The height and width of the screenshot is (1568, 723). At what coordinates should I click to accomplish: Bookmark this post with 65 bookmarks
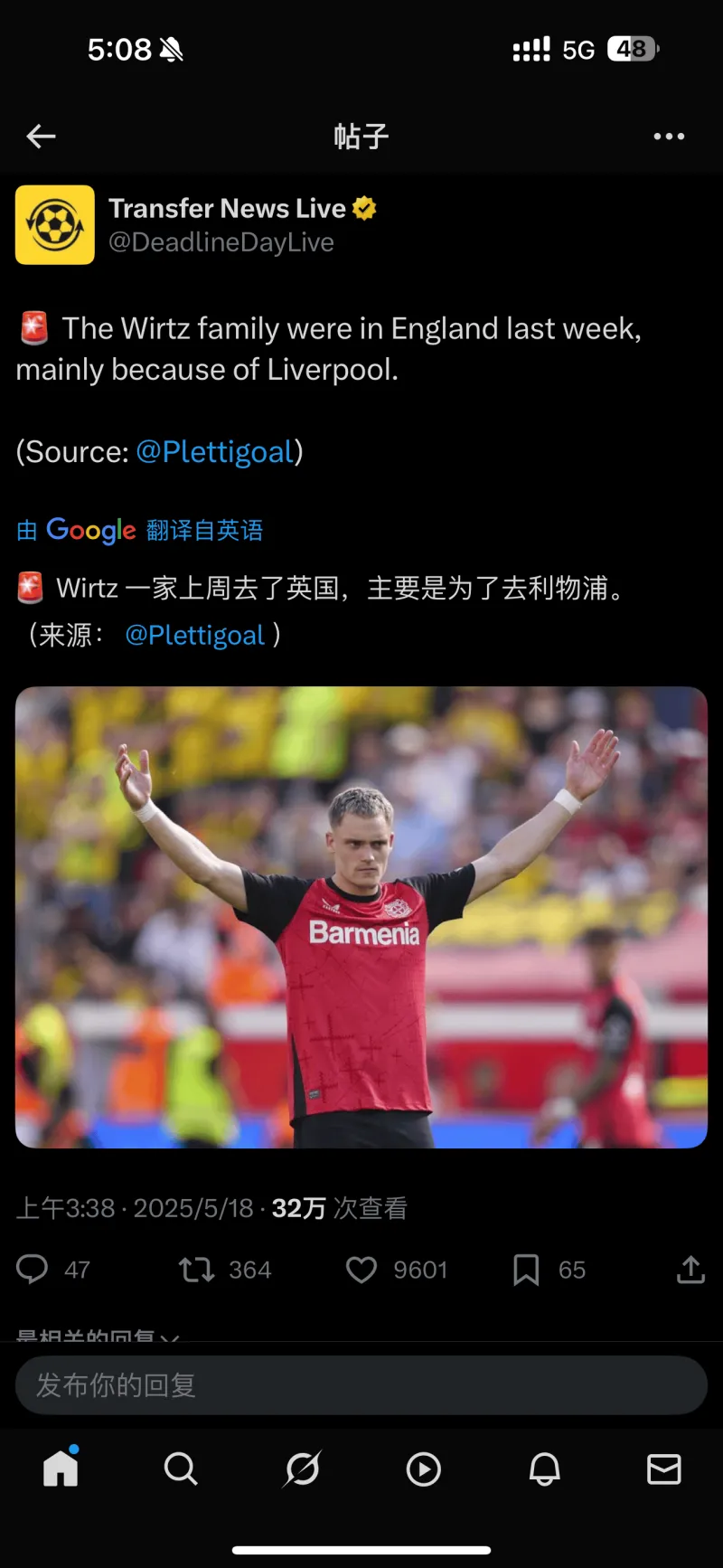pyautogui.click(x=526, y=1270)
